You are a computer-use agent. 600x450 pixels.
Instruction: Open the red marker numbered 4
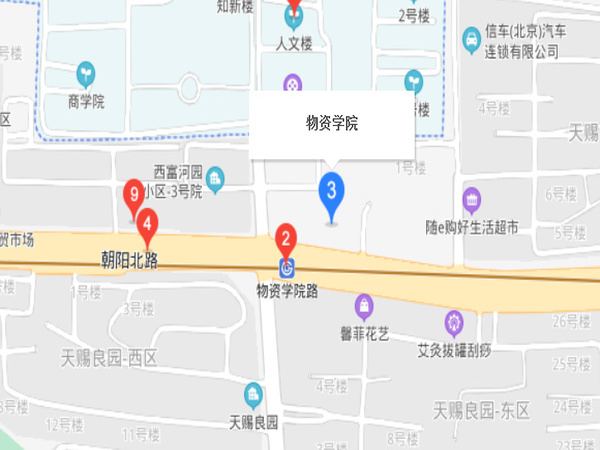pos(147,224)
